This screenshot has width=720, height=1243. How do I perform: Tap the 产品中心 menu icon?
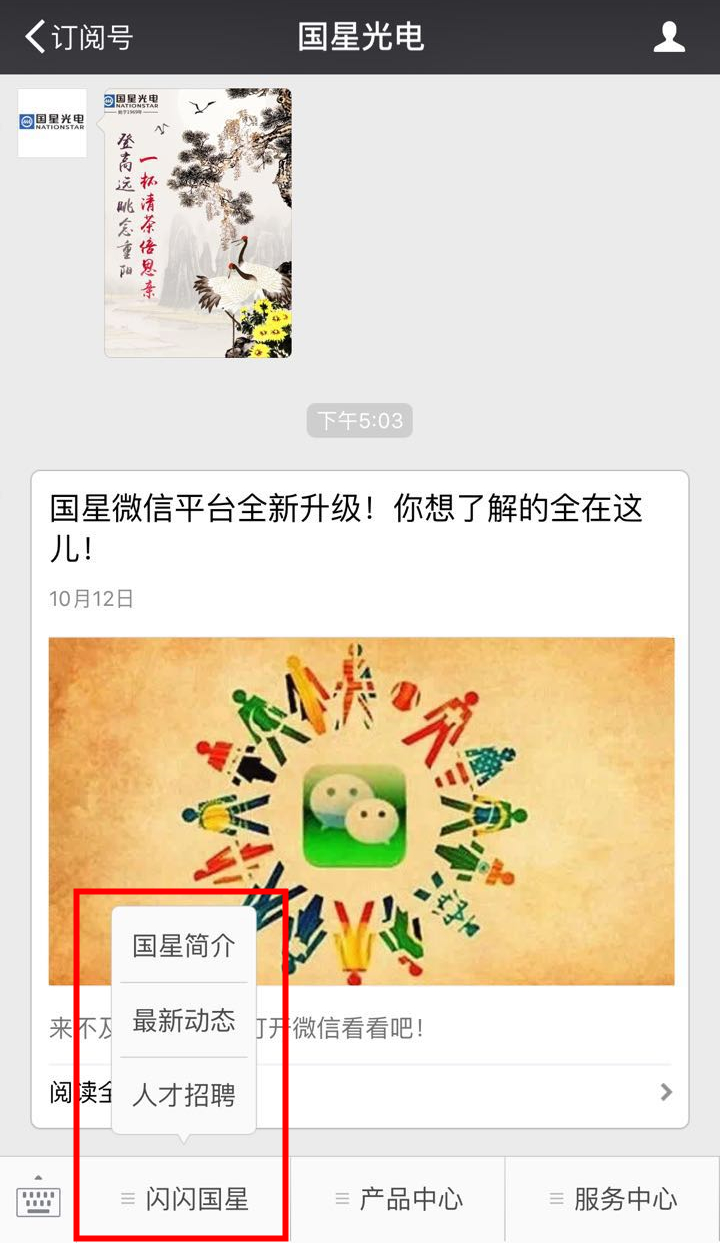click(341, 1199)
